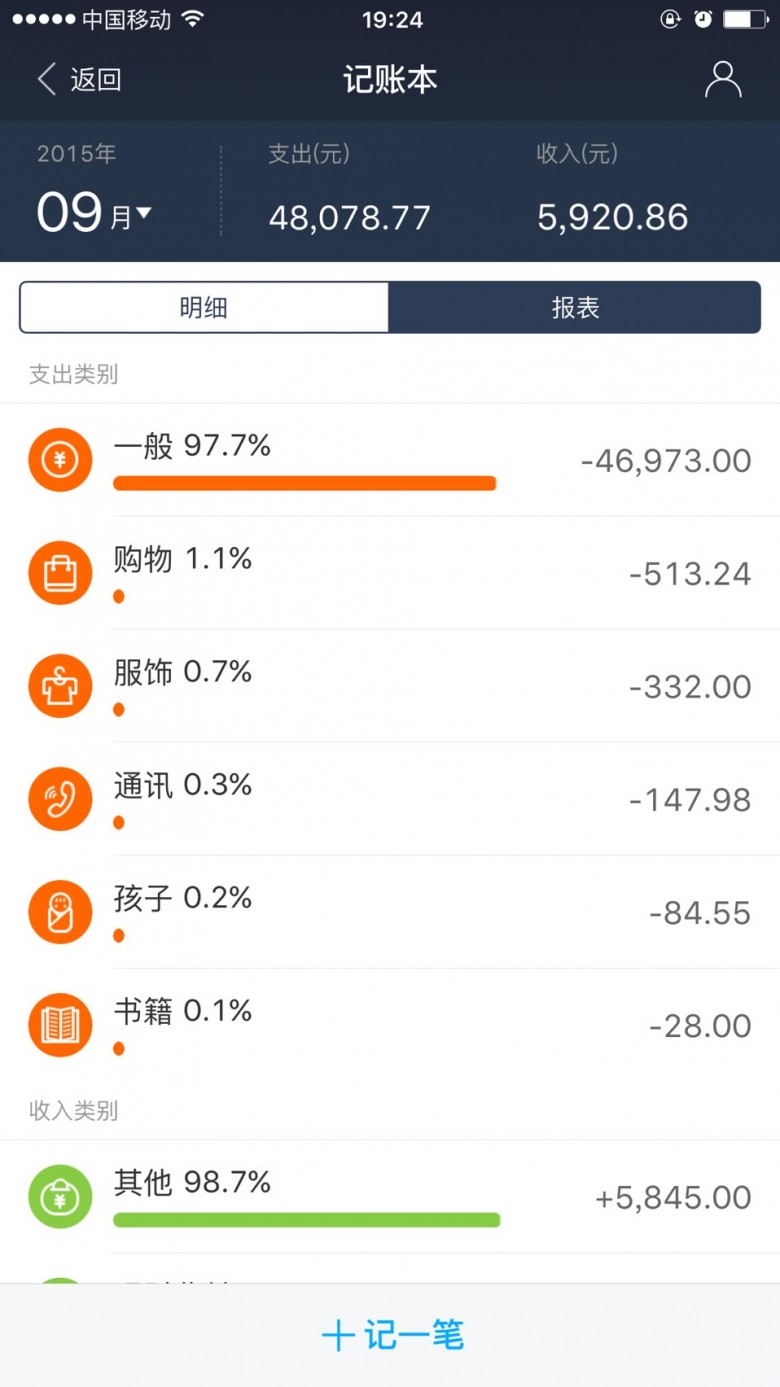
Task: Open the 其他 income category
Action: pyautogui.click(x=390, y=1198)
